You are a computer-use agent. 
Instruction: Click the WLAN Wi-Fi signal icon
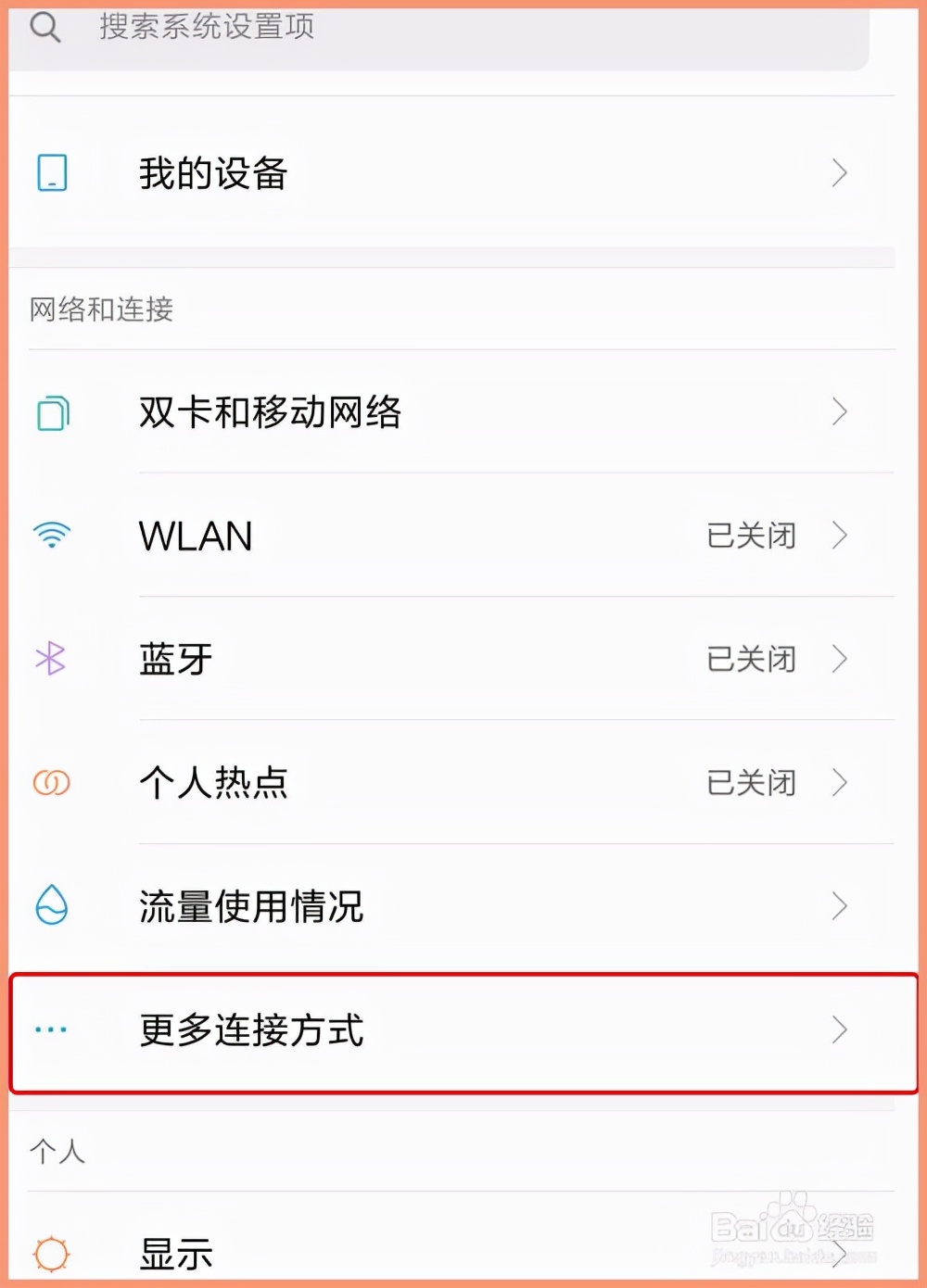[52, 536]
